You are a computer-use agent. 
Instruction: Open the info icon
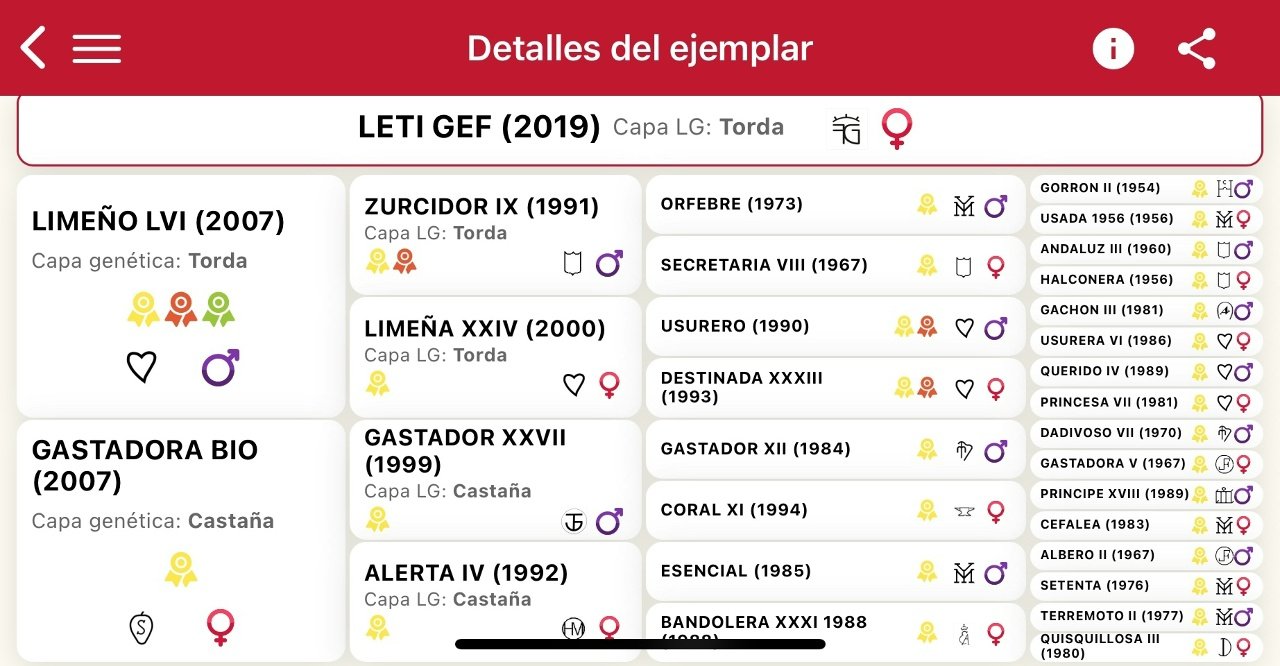tap(1113, 48)
